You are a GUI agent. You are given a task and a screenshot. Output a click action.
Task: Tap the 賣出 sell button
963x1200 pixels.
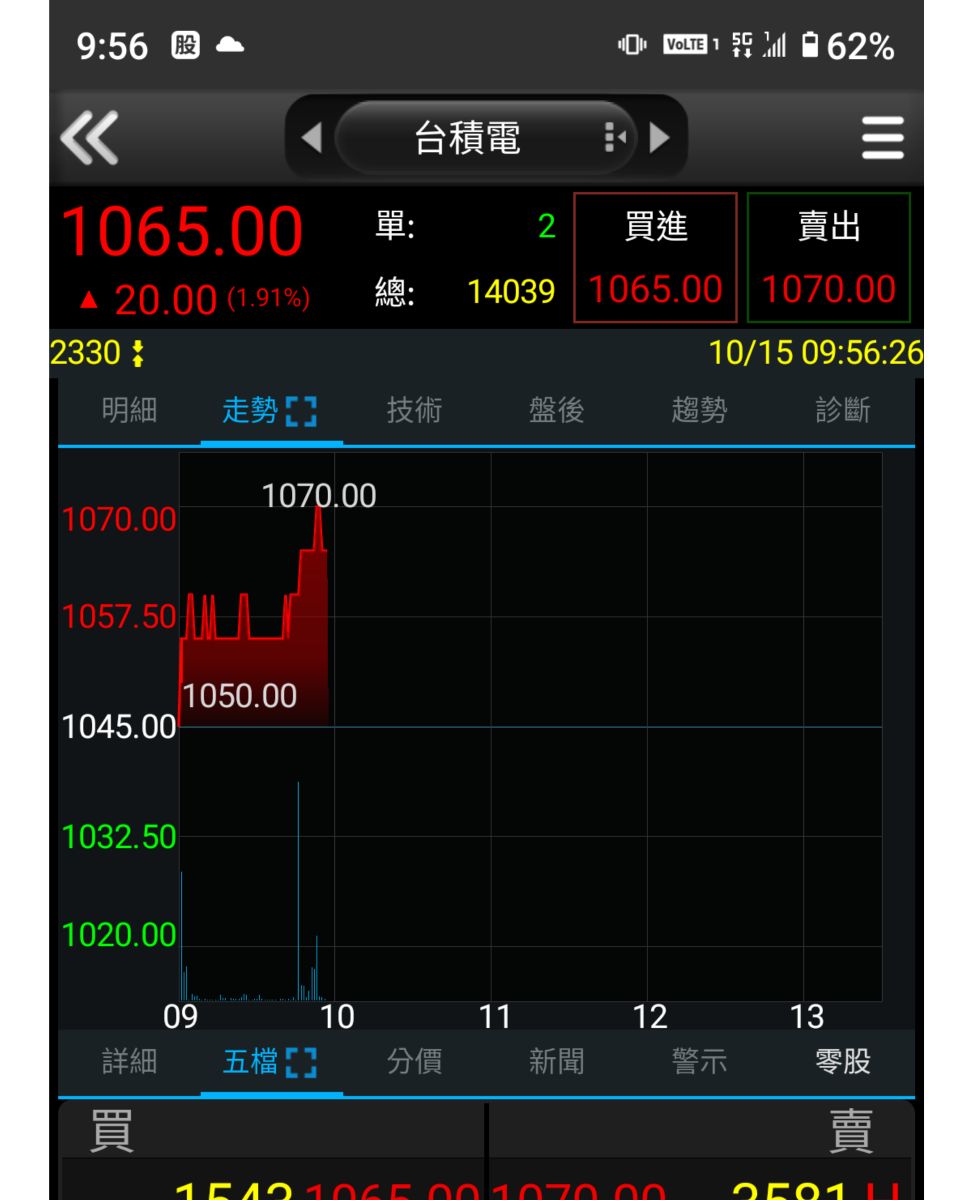(x=828, y=258)
